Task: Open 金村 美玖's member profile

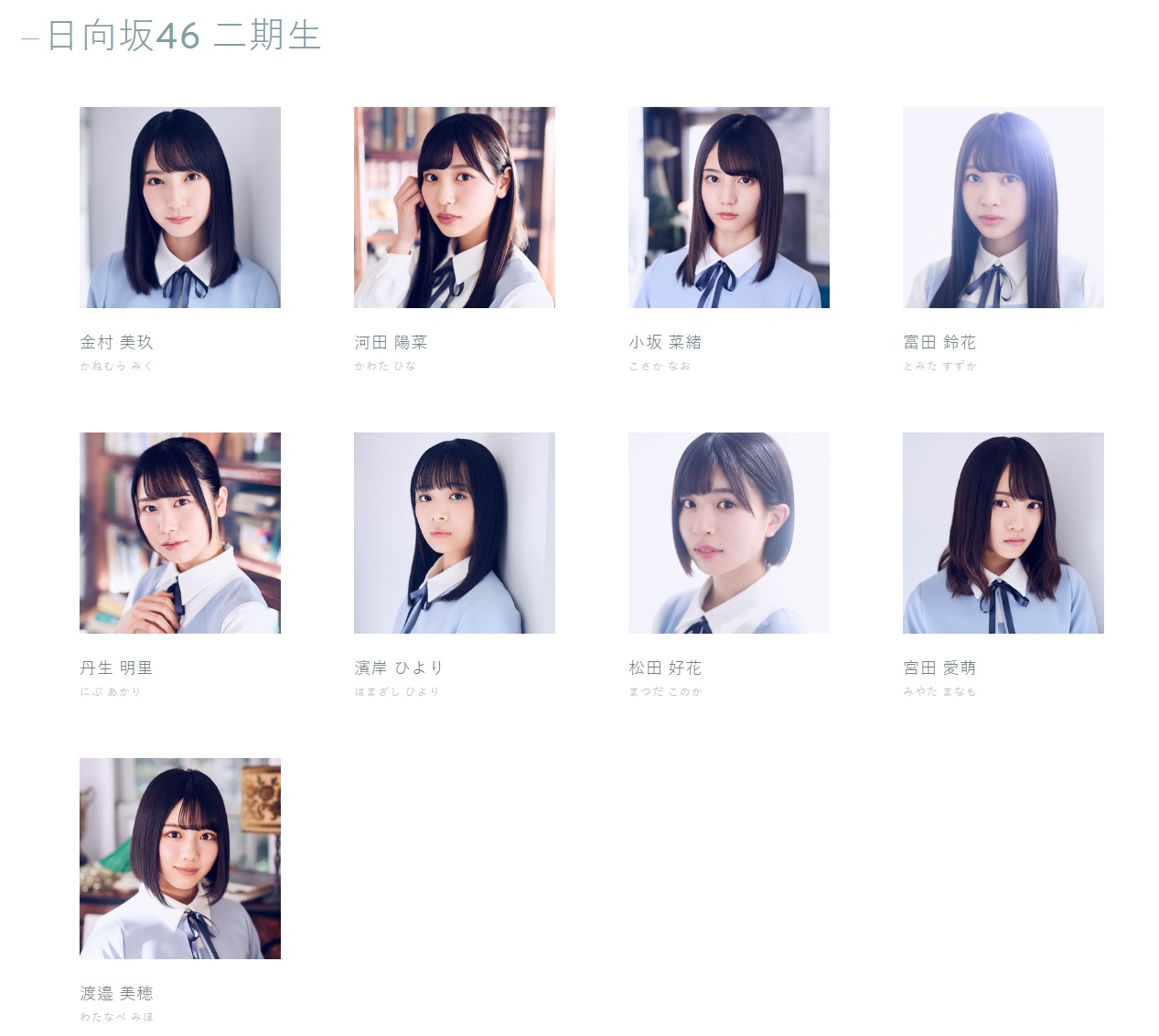Action: pyautogui.click(x=179, y=208)
